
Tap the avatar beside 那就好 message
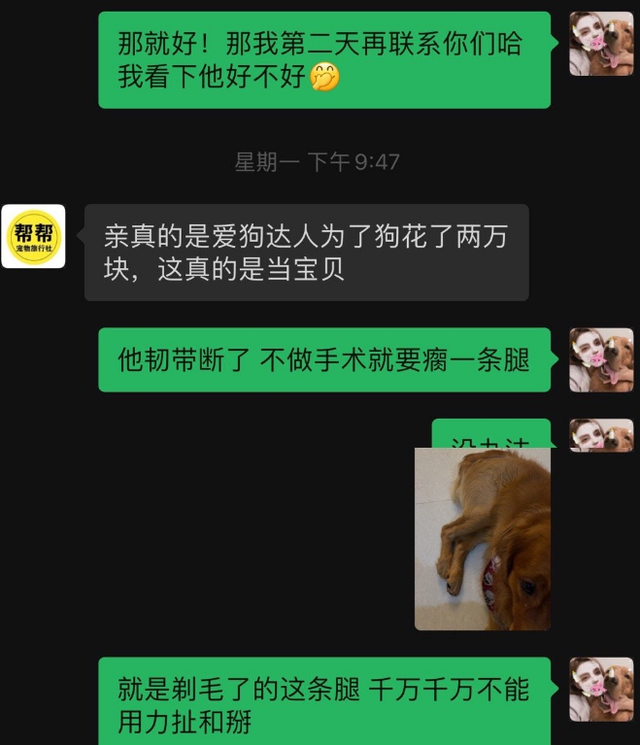[x=601, y=44]
